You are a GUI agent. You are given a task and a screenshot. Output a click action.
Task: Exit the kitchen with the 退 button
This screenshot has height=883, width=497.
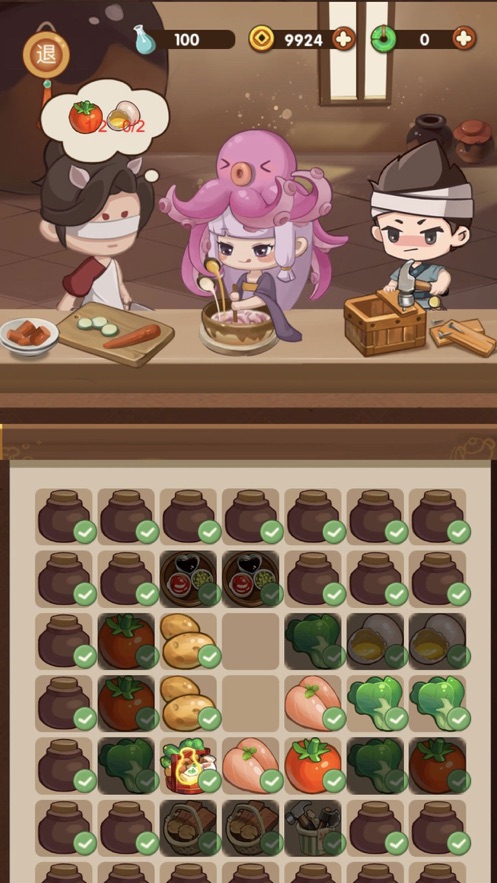point(46,55)
